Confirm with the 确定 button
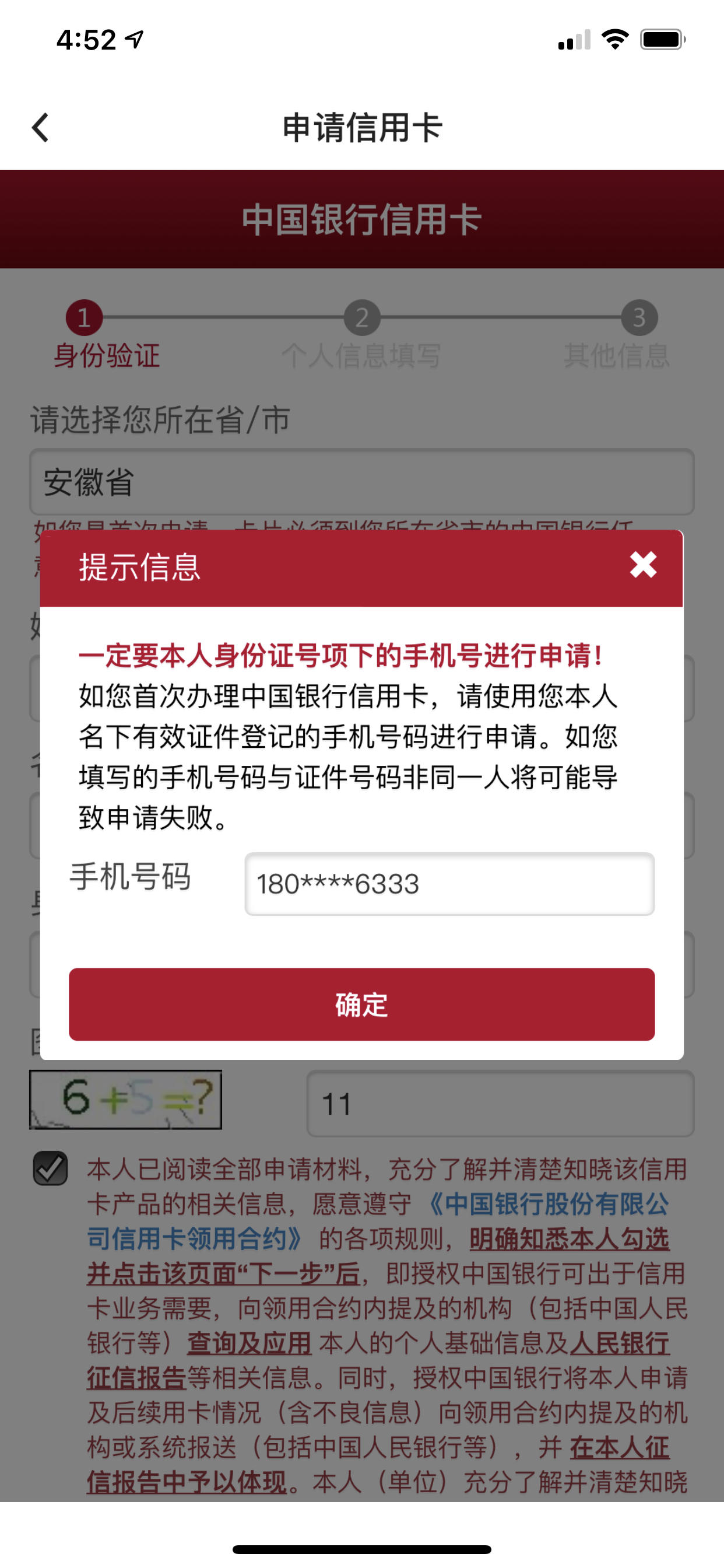 [361, 1005]
